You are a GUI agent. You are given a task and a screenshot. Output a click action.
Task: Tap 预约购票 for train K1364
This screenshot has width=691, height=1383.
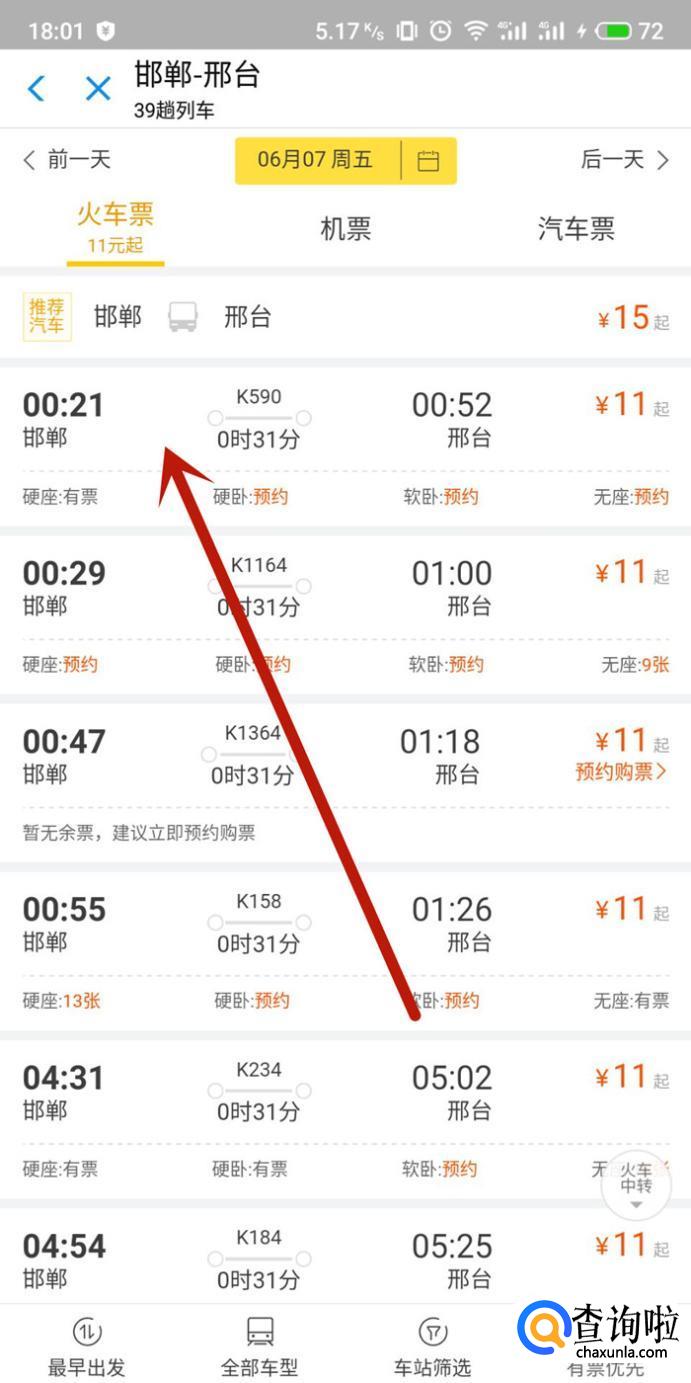(x=621, y=772)
